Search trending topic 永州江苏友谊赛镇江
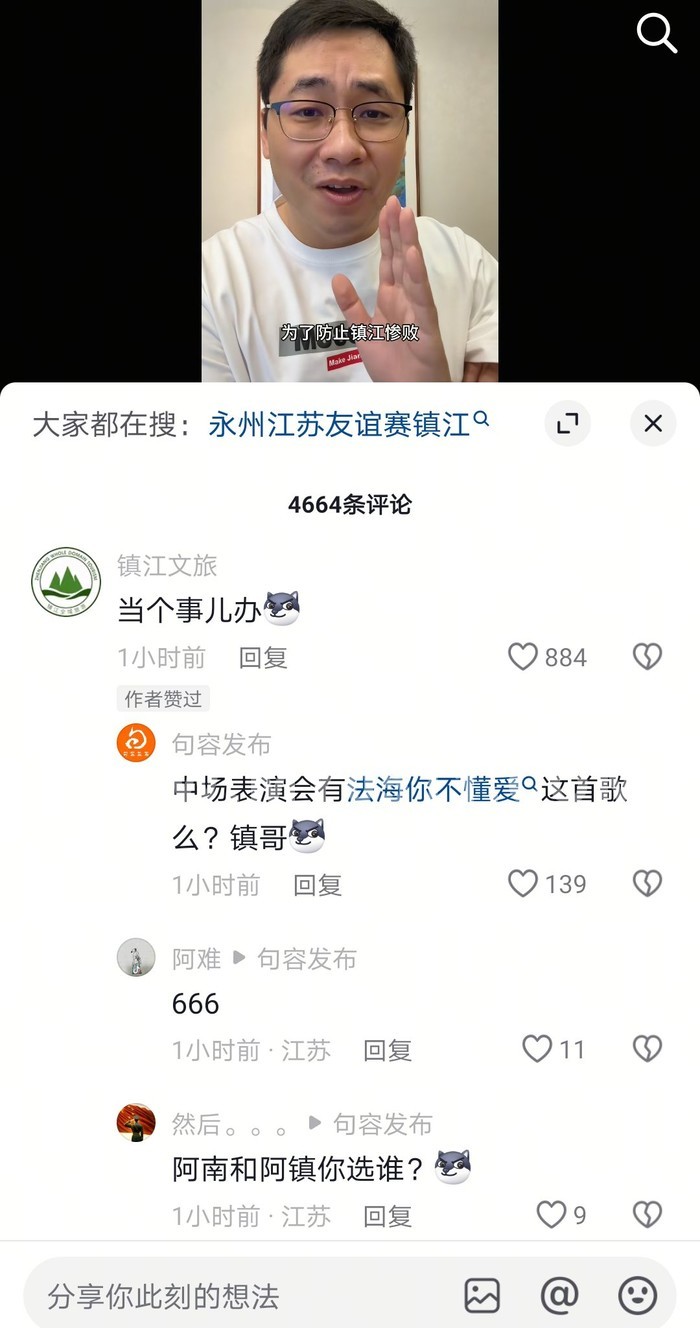The width and height of the screenshot is (700, 1328). pyautogui.click(x=347, y=424)
